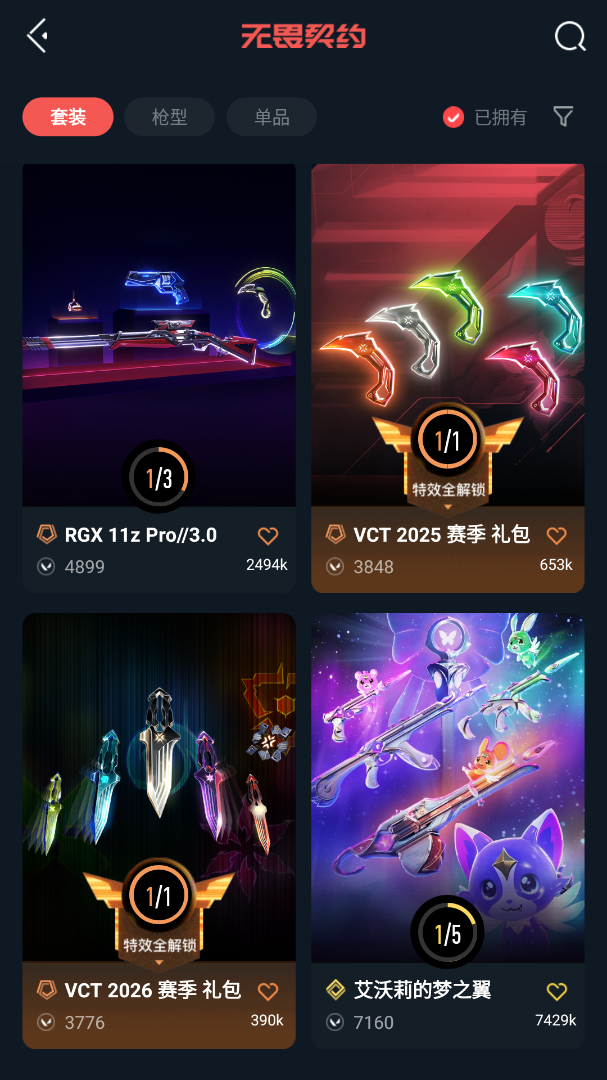Favorite the 艾沃莉的梦之翼 bundle
The image size is (607, 1080).
tap(556, 991)
